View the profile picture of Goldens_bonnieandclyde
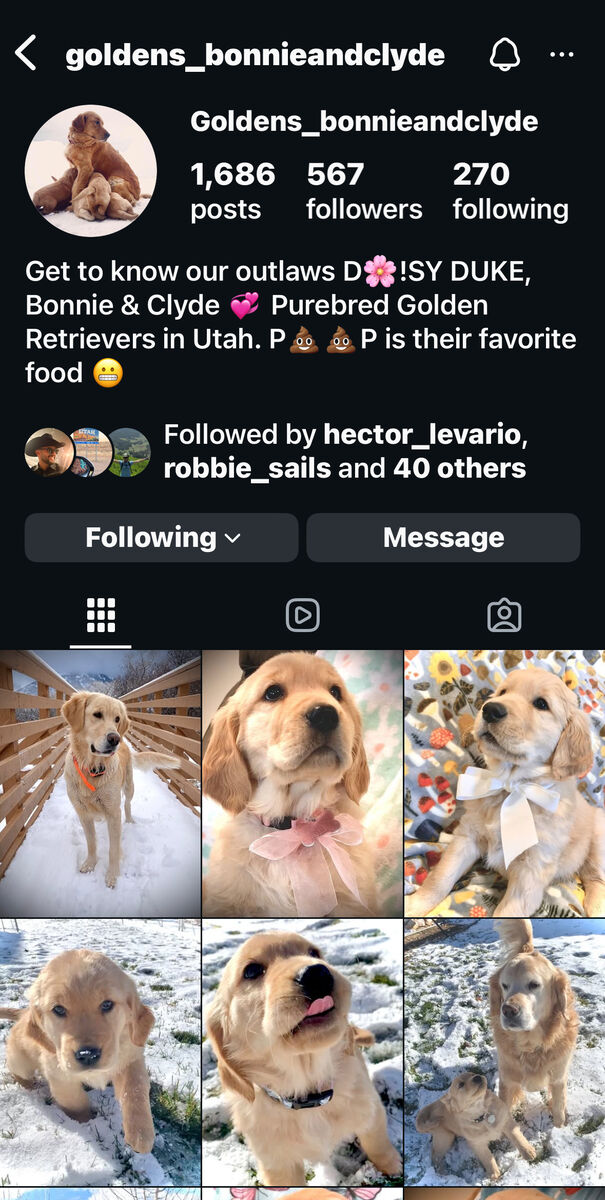 (x=91, y=171)
